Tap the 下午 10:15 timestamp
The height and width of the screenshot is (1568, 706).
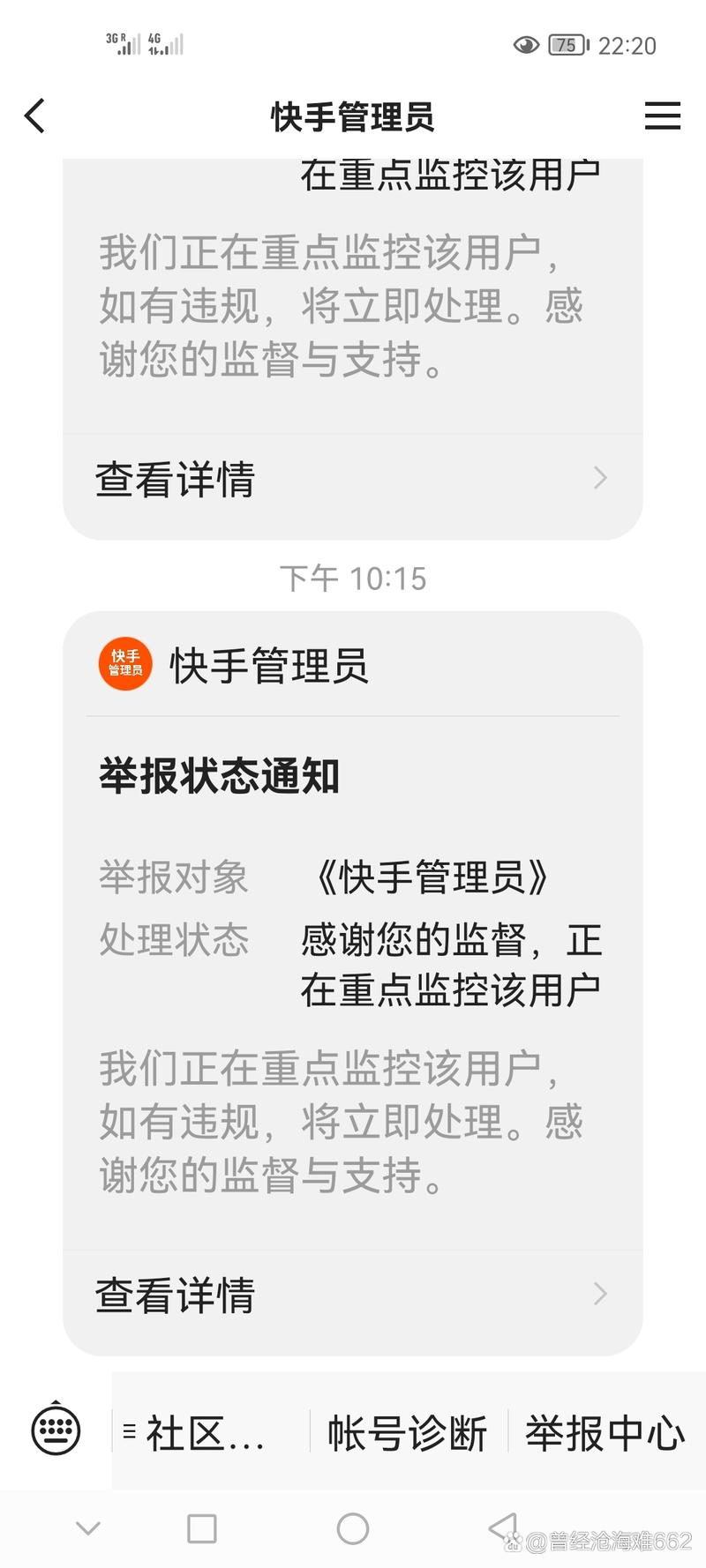(x=353, y=579)
